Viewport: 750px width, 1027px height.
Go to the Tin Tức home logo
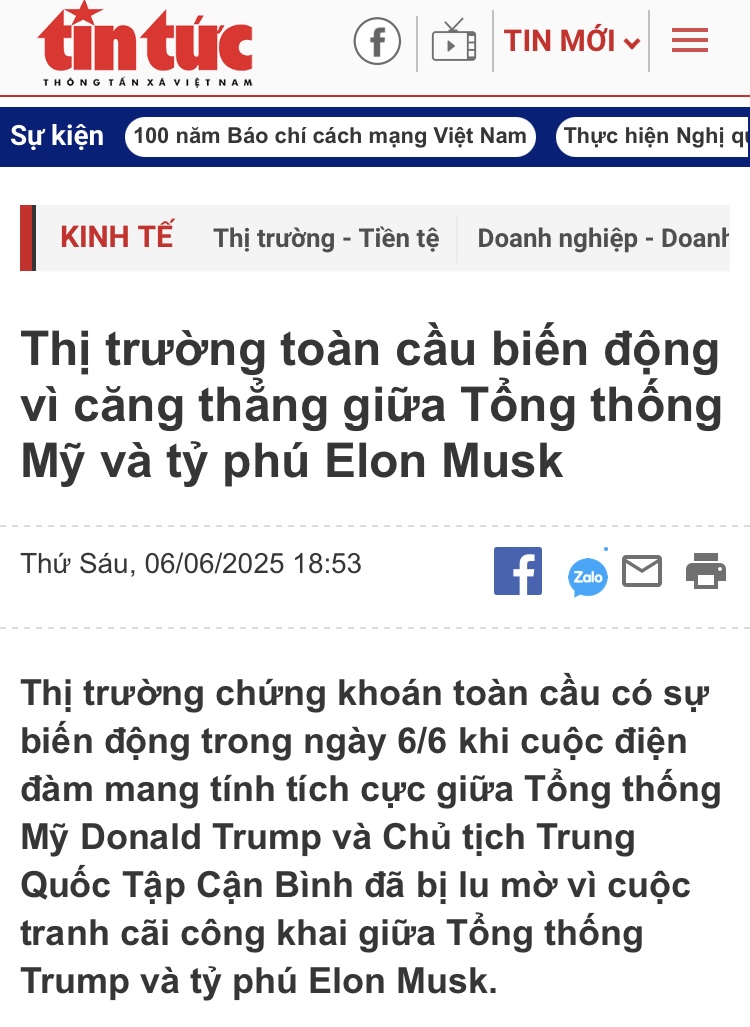tap(146, 46)
